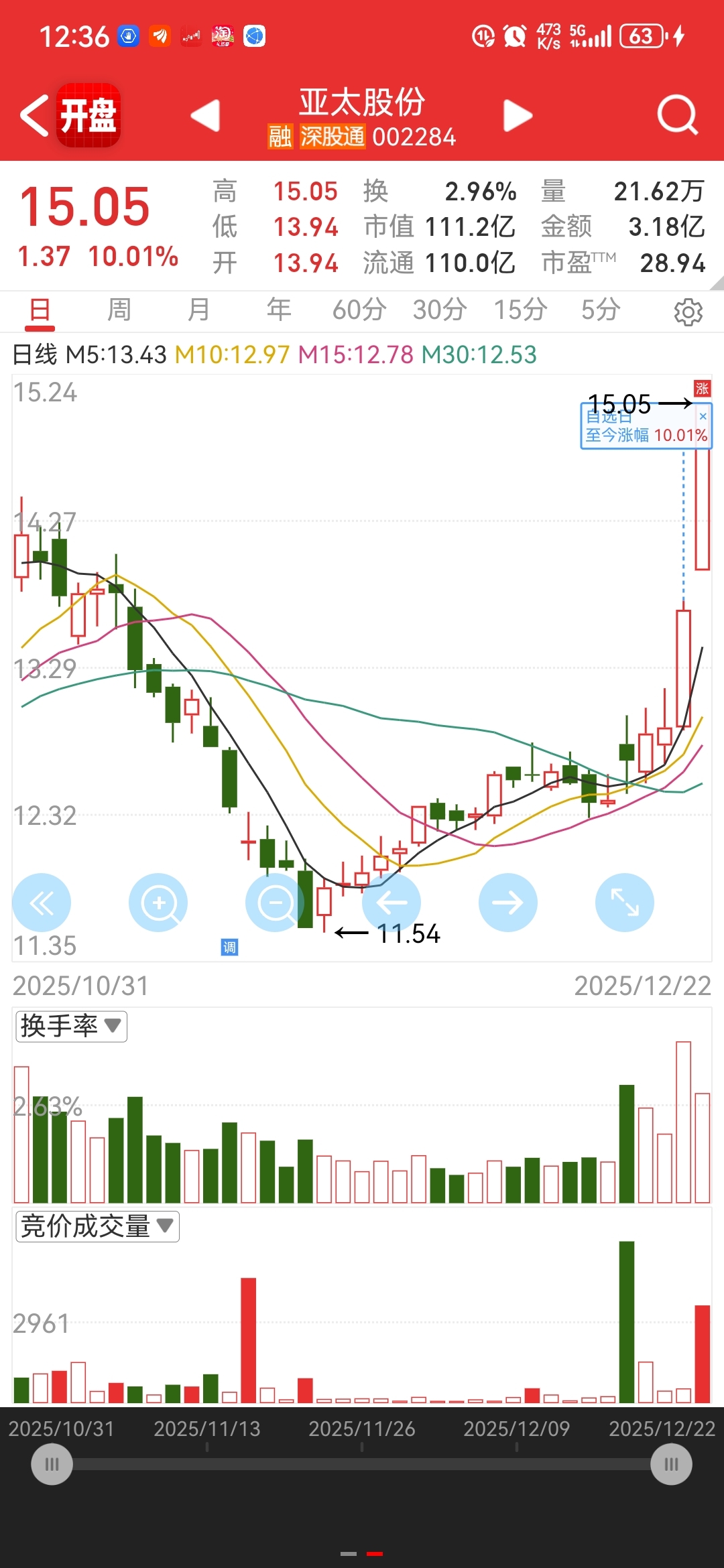Zoom in on the K-line chart
The image size is (724, 1568).
coord(158,903)
